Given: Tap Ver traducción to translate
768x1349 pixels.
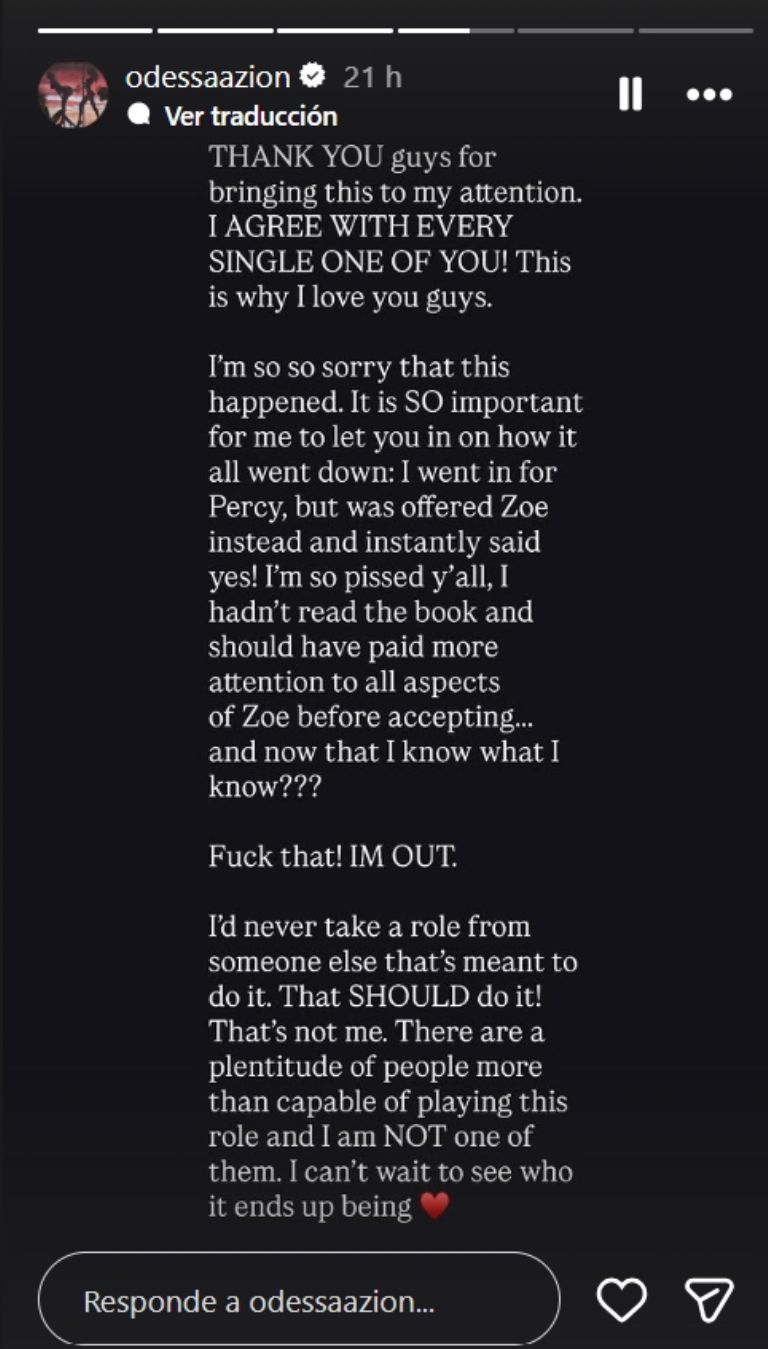Looking at the screenshot, I should coord(250,116).
